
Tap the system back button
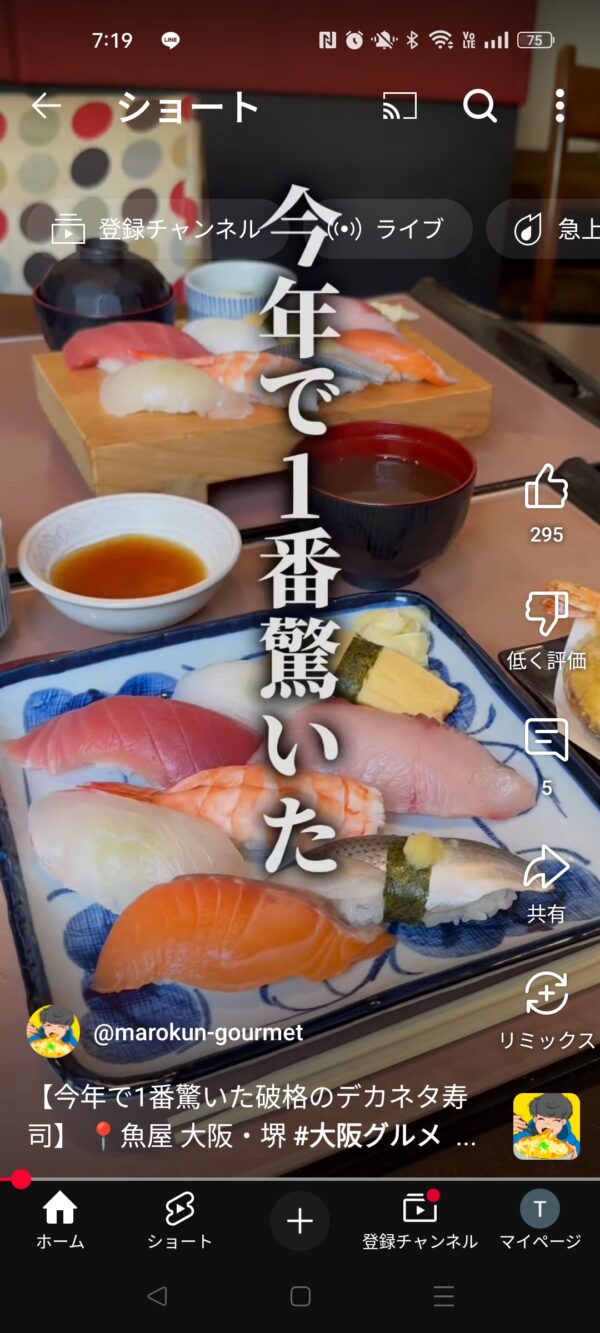pyautogui.click(x=157, y=1296)
